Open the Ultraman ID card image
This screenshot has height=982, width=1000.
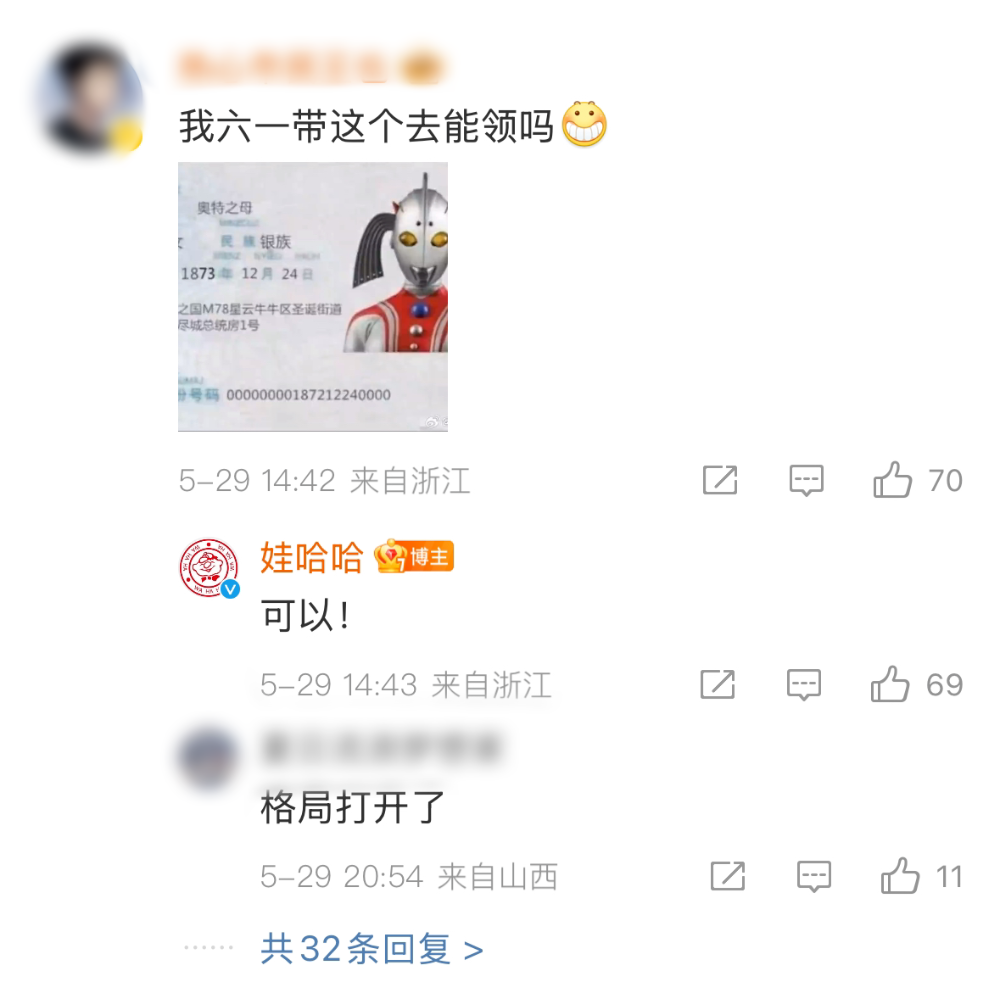tap(312, 297)
